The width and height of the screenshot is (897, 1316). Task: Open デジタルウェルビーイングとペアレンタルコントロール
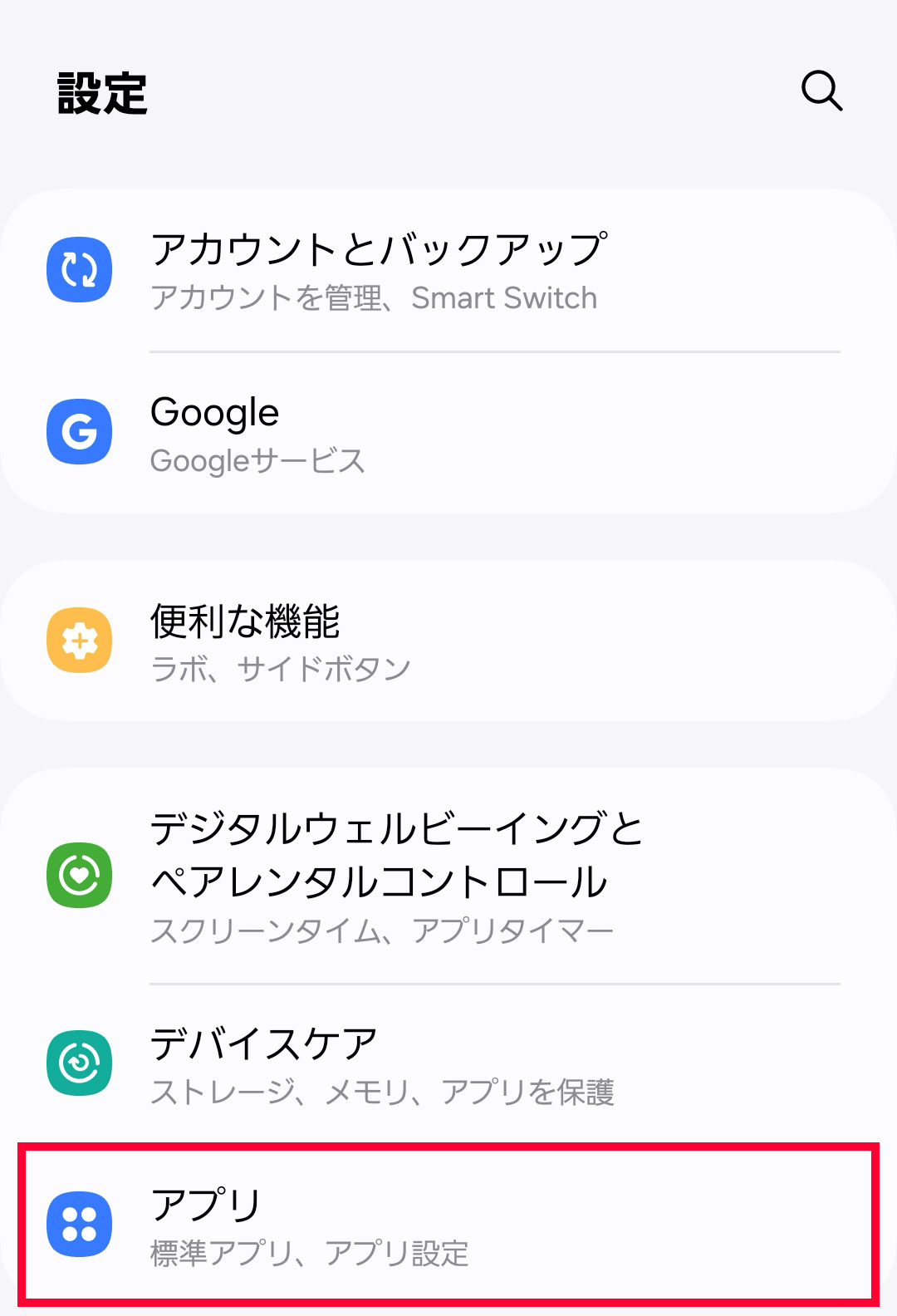(x=448, y=876)
